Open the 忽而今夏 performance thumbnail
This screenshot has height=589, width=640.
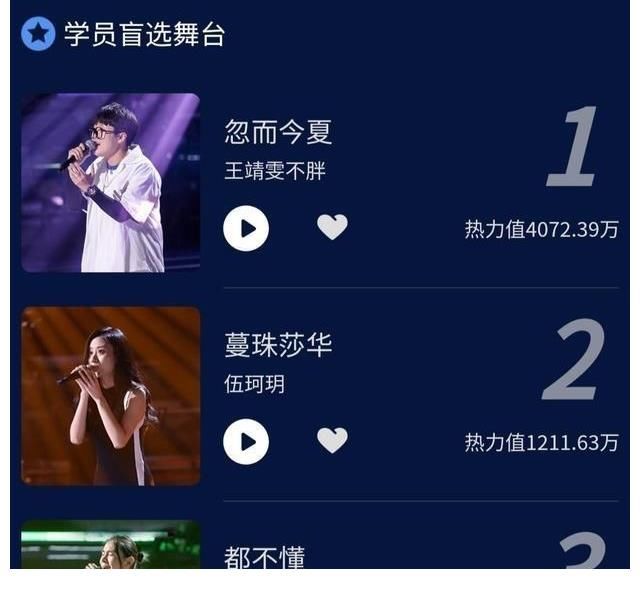tap(111, 183)
